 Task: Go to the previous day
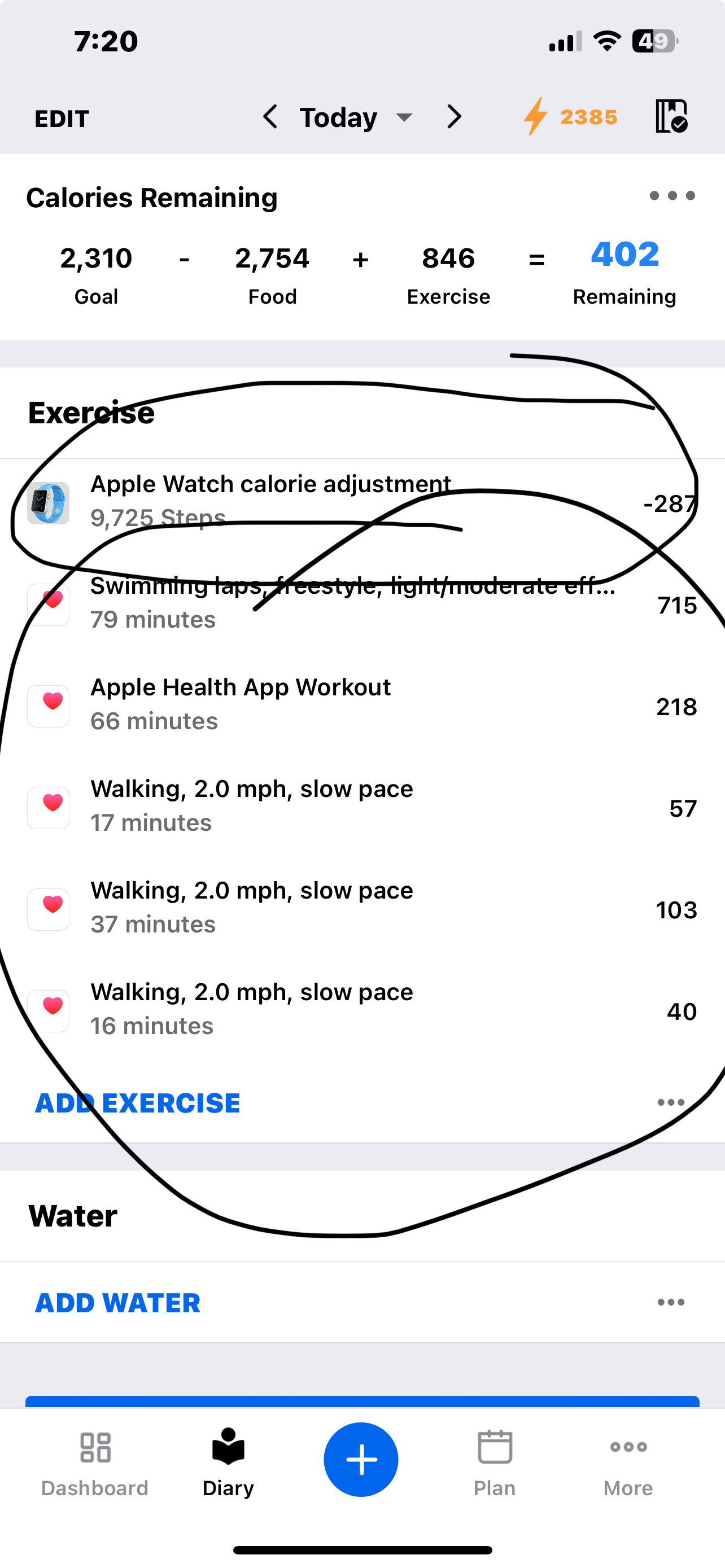click(270, 117)
